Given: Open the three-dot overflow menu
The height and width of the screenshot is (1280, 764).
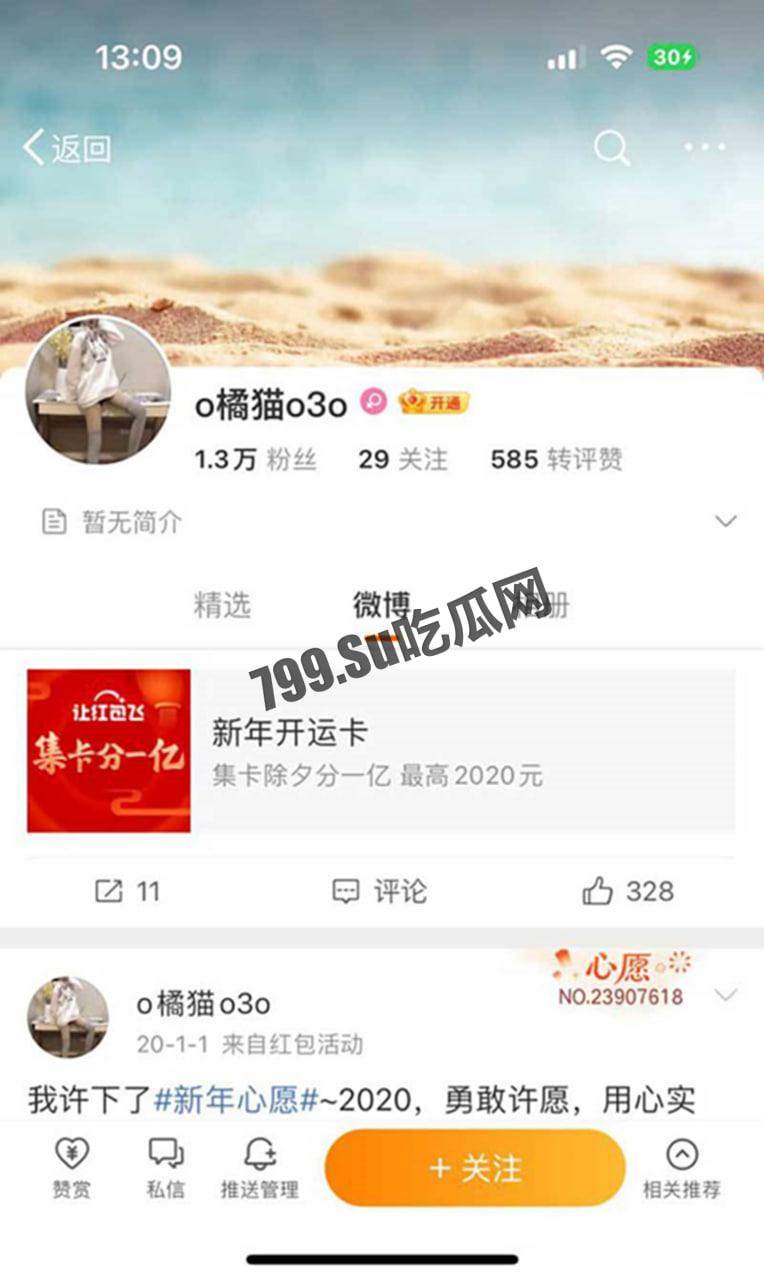Looking at the screenshot, I should pyautogui.click(x=705, y=148).
